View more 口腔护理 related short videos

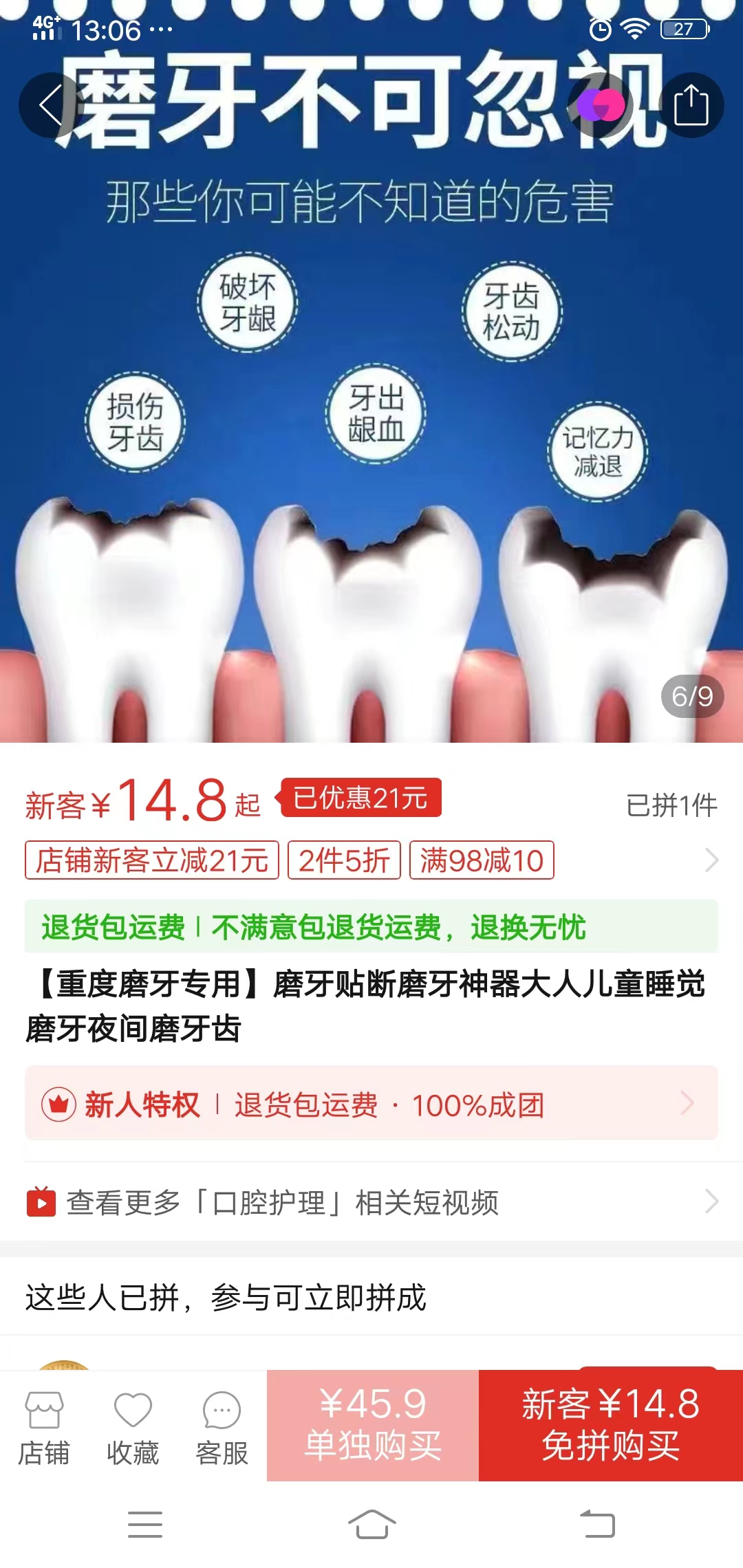pos(371,1202)
